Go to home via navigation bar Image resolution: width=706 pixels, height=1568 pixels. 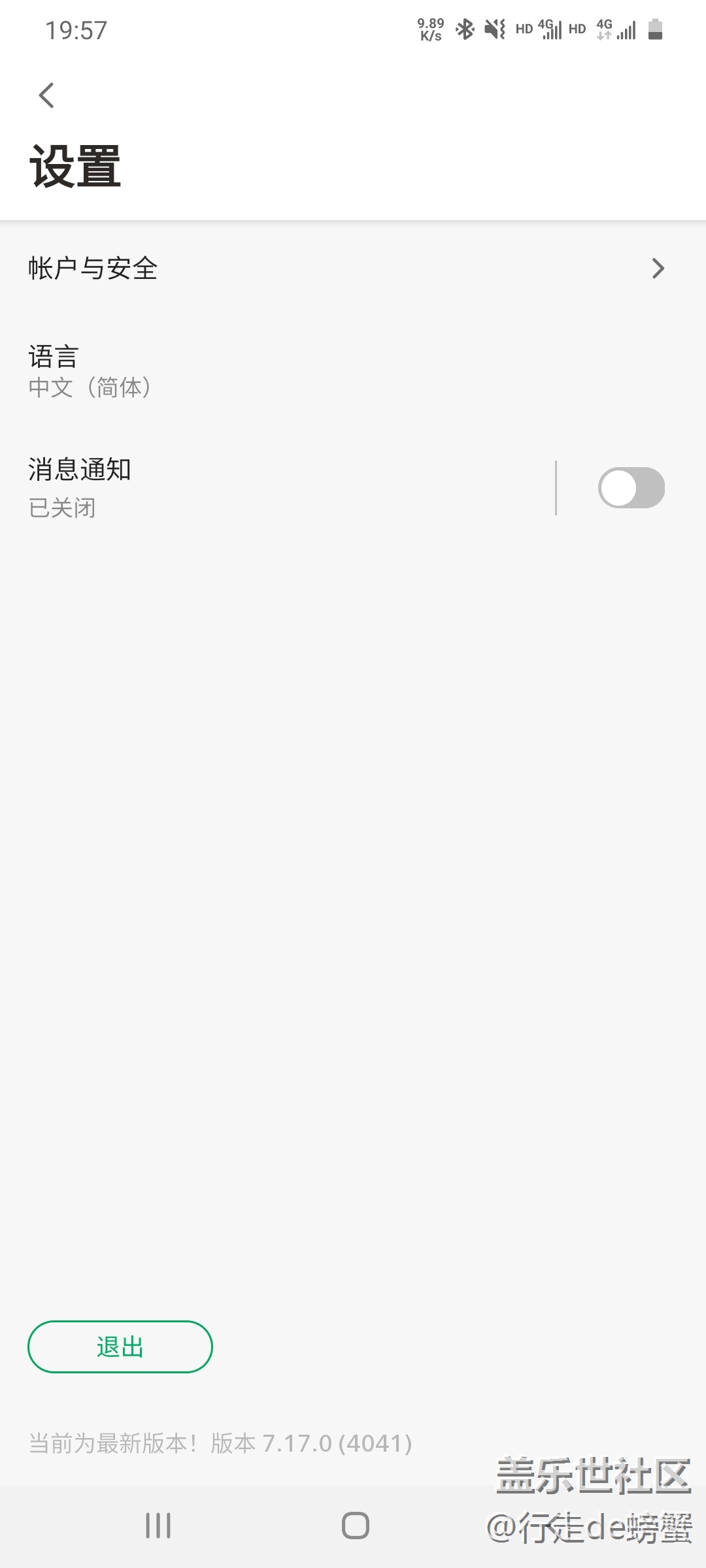pos(355,1526)
